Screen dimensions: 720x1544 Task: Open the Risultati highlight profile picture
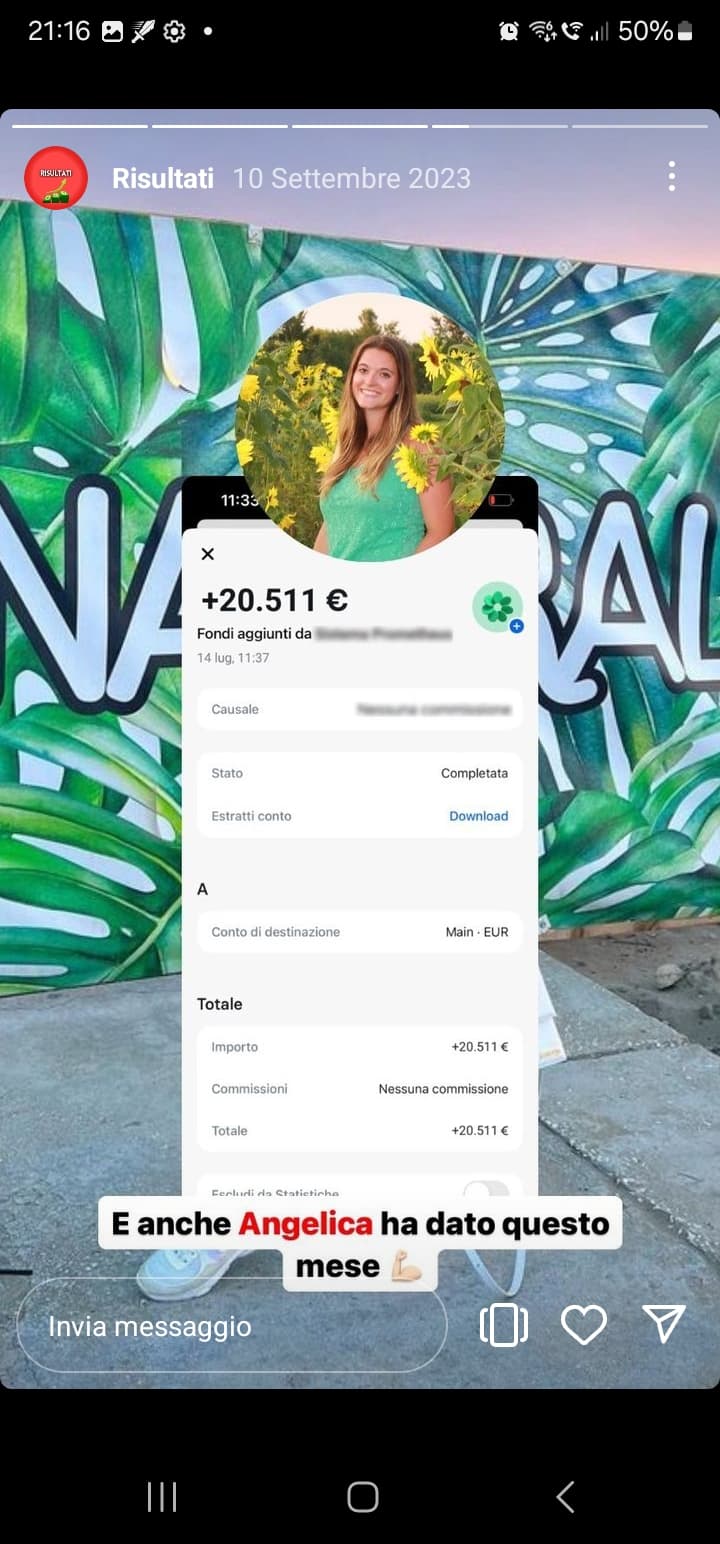pyautogui.click(x=56, y=178)
